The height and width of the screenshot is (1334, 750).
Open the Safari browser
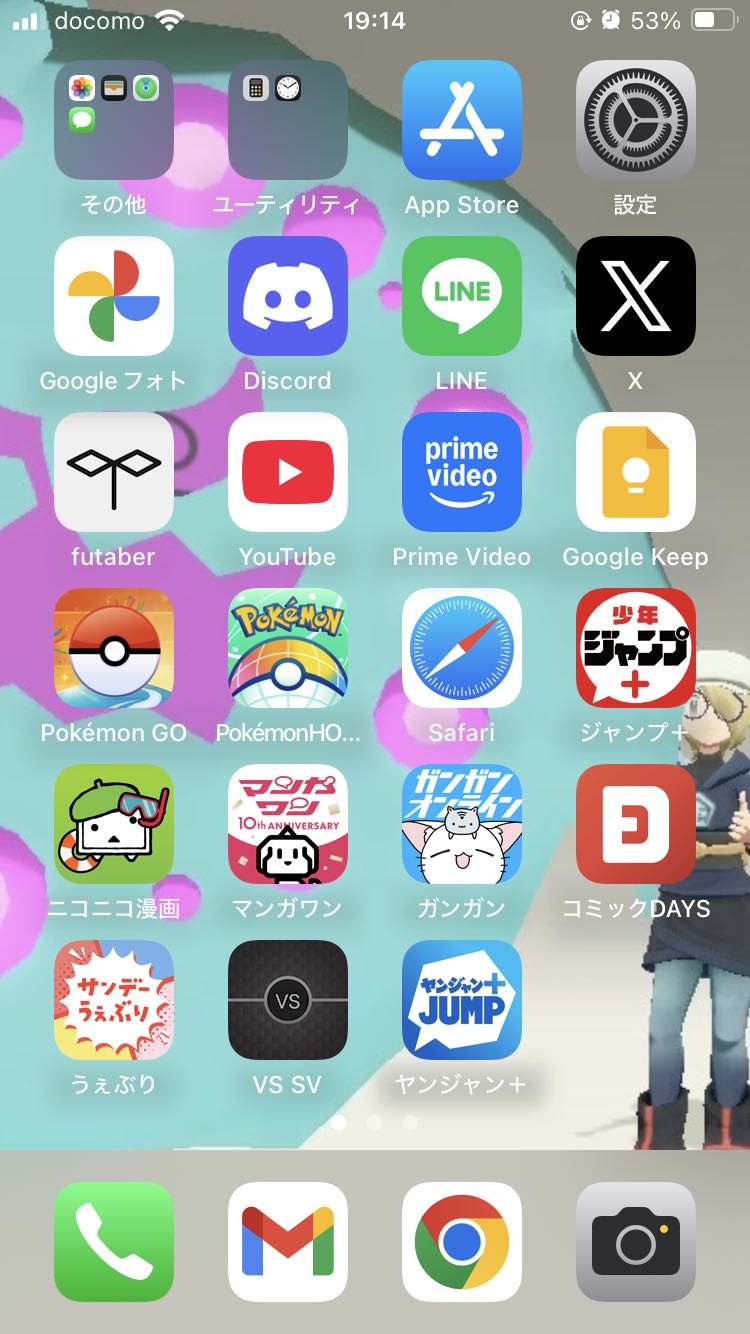coord(462,648)
